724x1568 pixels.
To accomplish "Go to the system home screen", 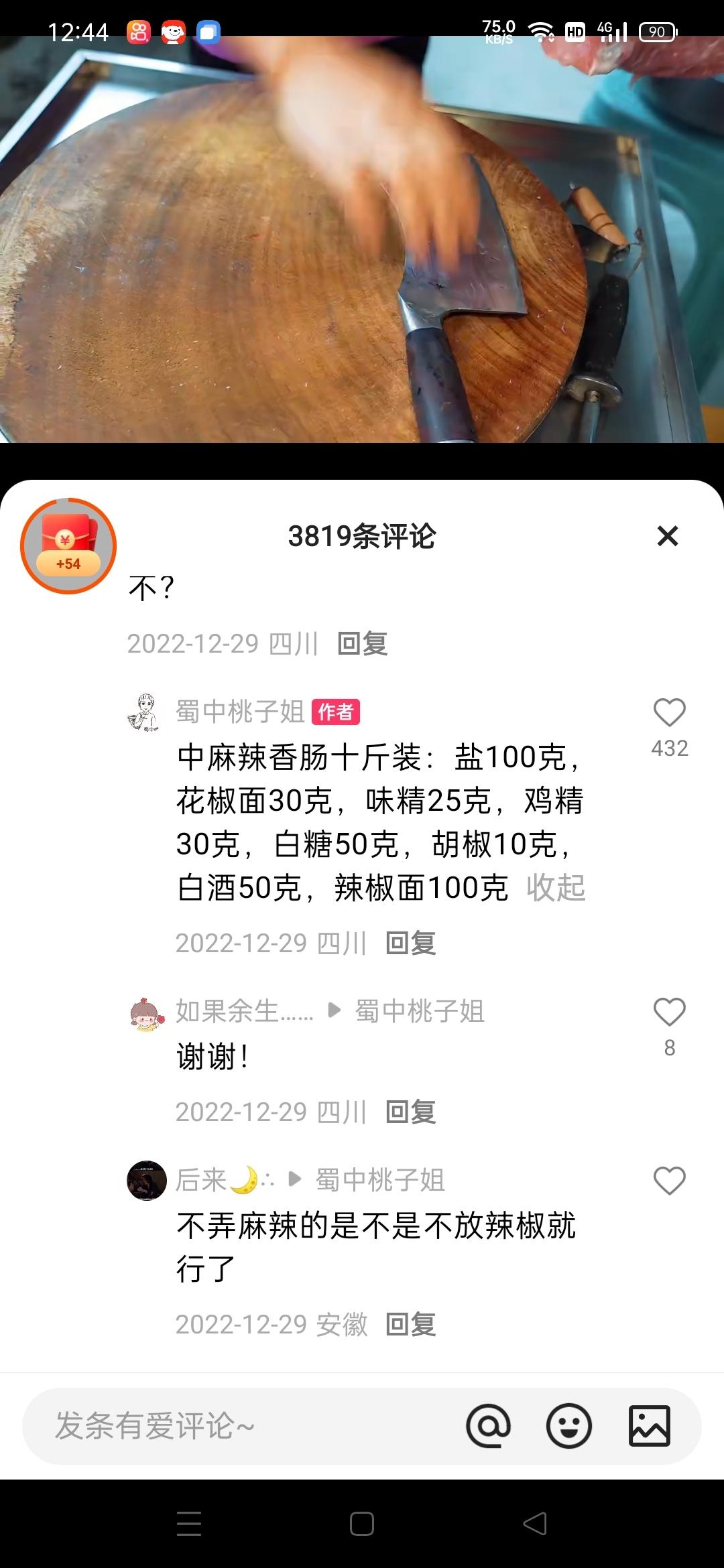I will tap(362, 1524).
